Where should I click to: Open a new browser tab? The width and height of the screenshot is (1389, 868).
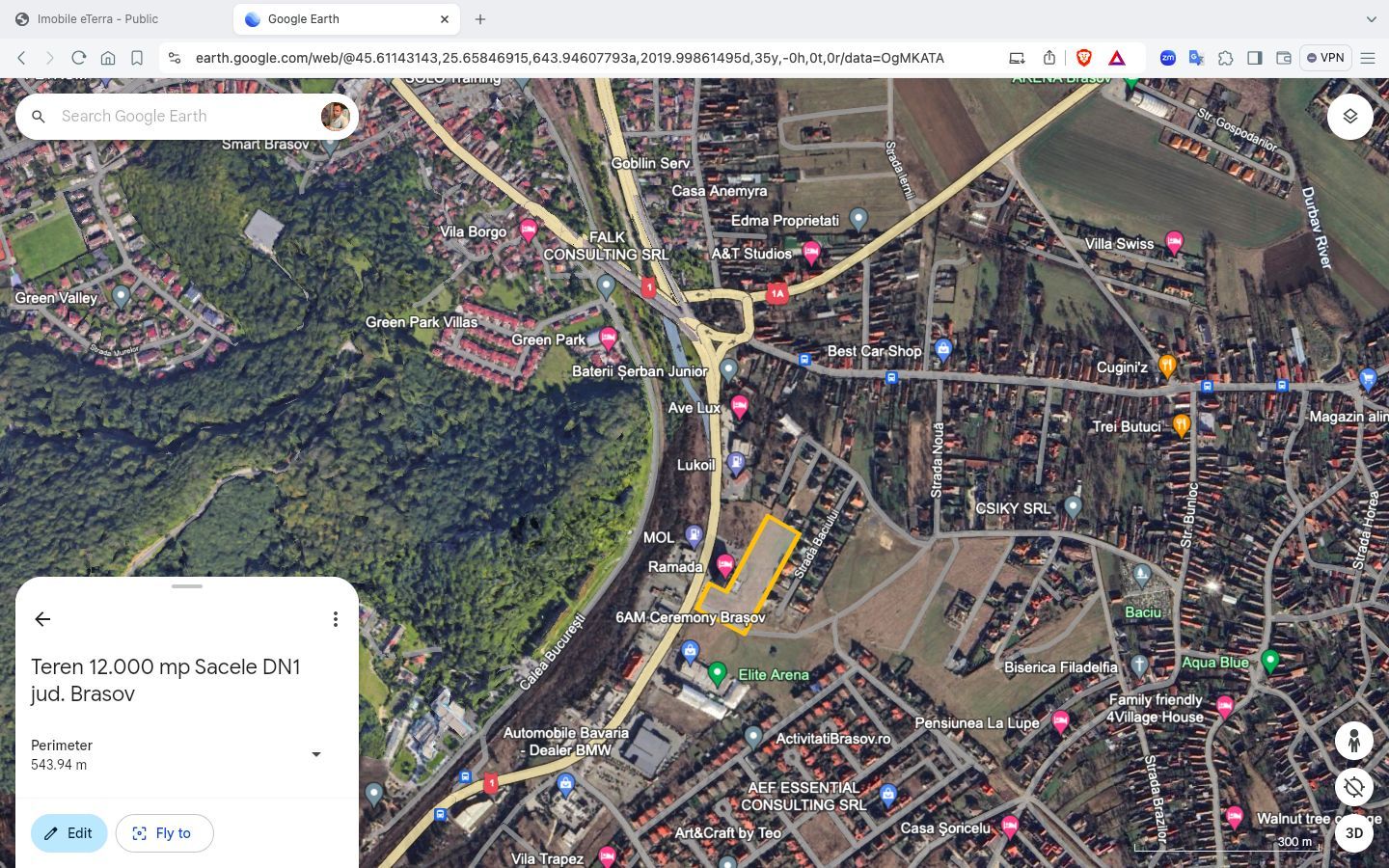[480, 19]
